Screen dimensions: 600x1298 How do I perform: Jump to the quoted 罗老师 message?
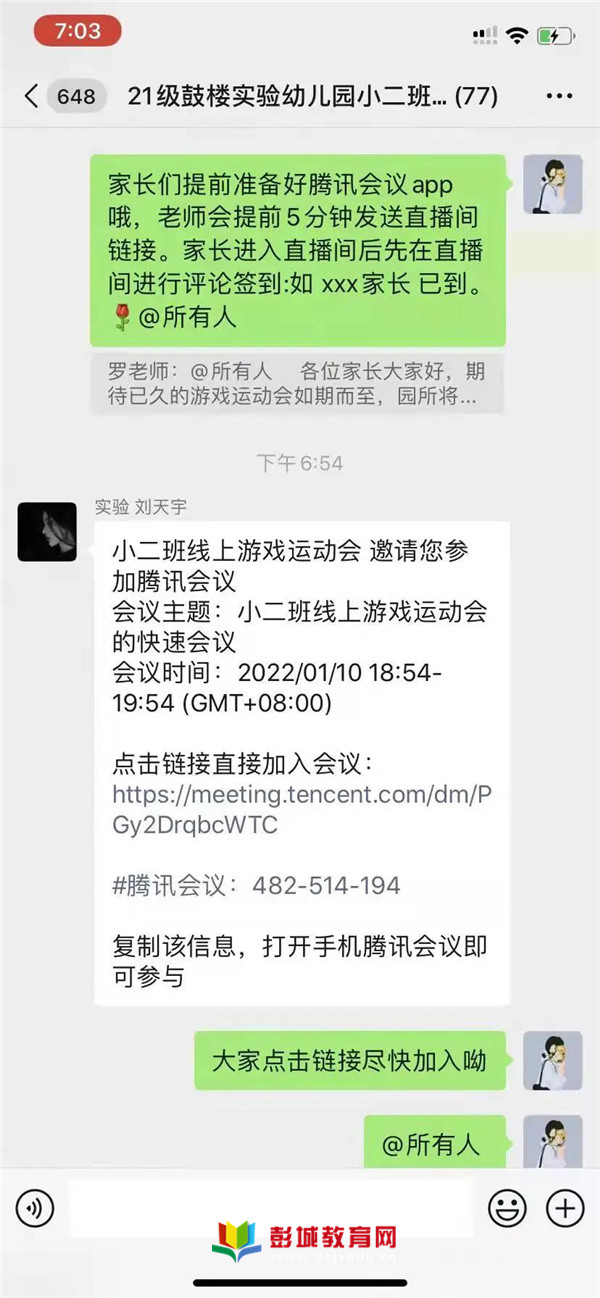(x=297, y=384)
